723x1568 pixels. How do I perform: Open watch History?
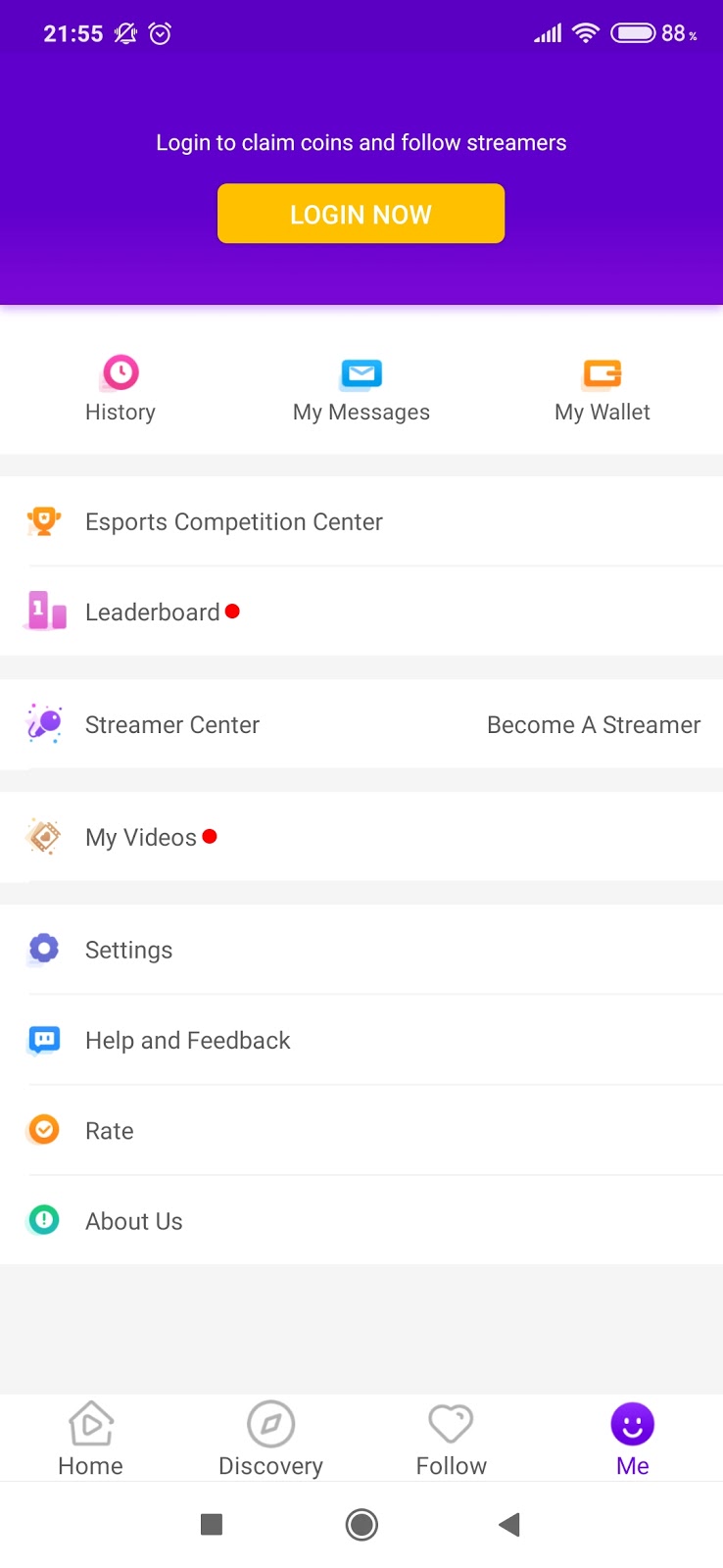tap(120, 389)
